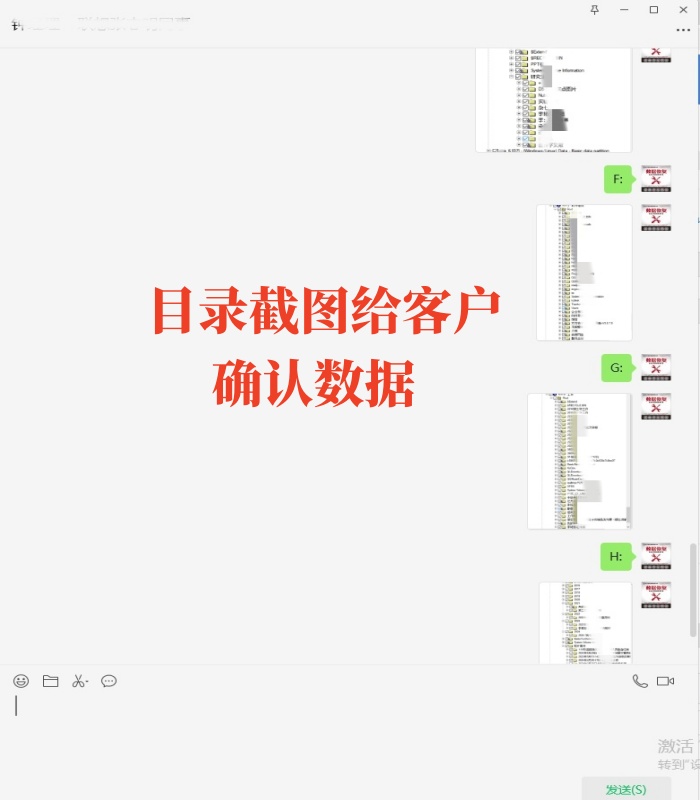Maximize the chat window
This screenshot has height=800, width=700.
pos(654,9)
